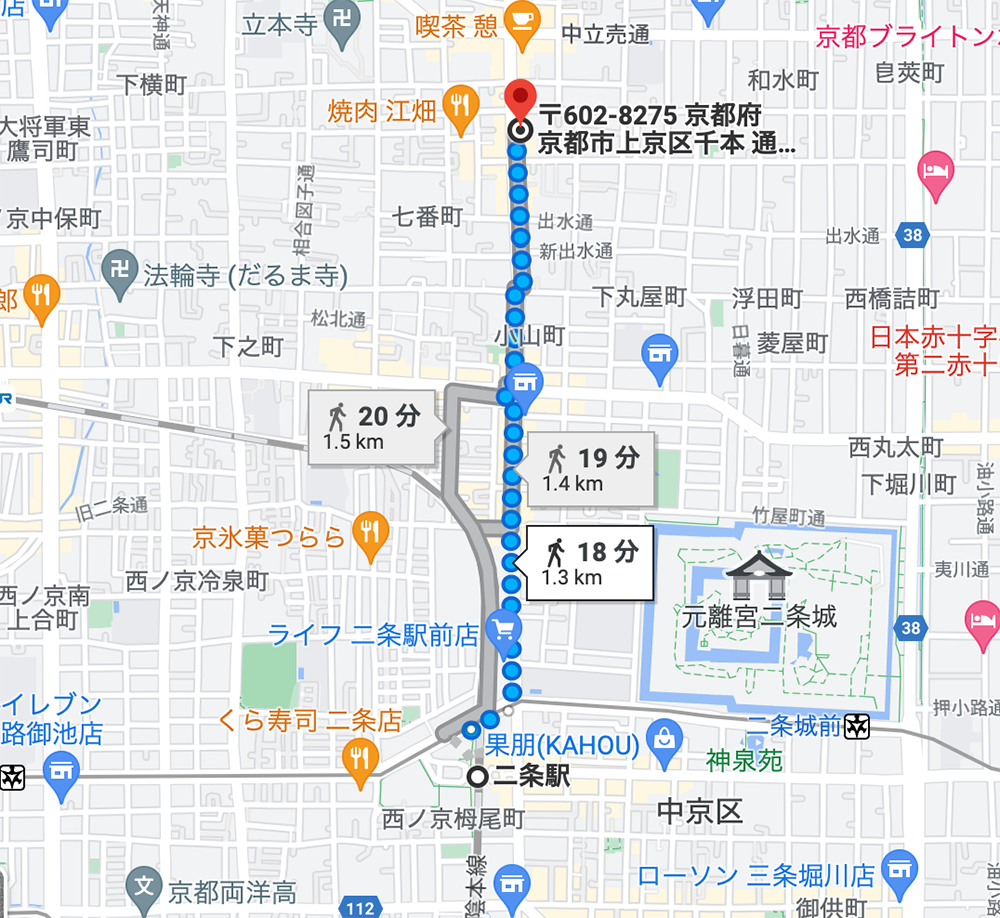The height and width of the screenshot is (918, 1000).
Task: Open 元離宮二条城 castle landmark
Action: tap(760, 578)
